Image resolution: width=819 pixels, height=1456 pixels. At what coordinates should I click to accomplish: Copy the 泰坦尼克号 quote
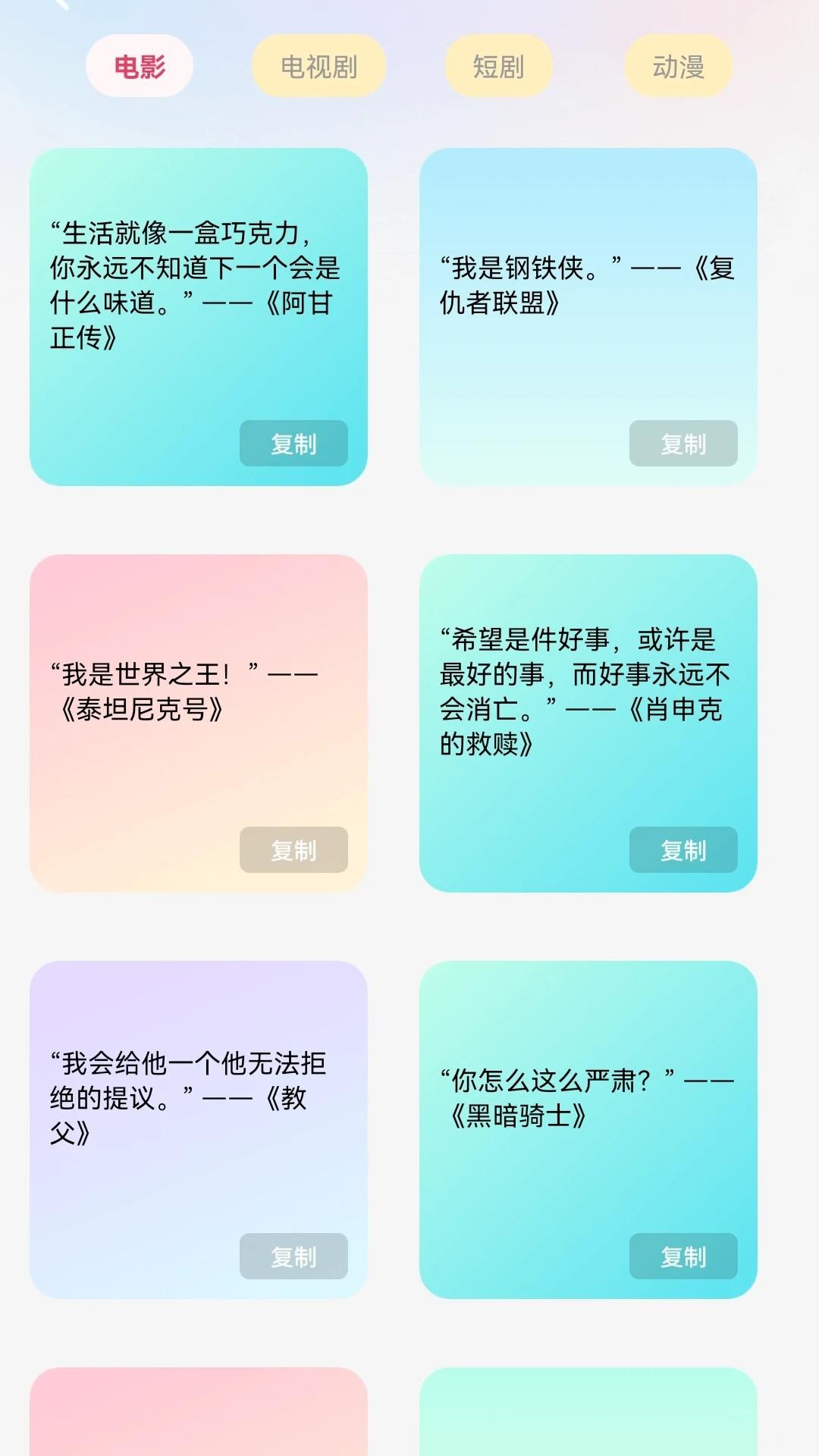click(293, 850)
